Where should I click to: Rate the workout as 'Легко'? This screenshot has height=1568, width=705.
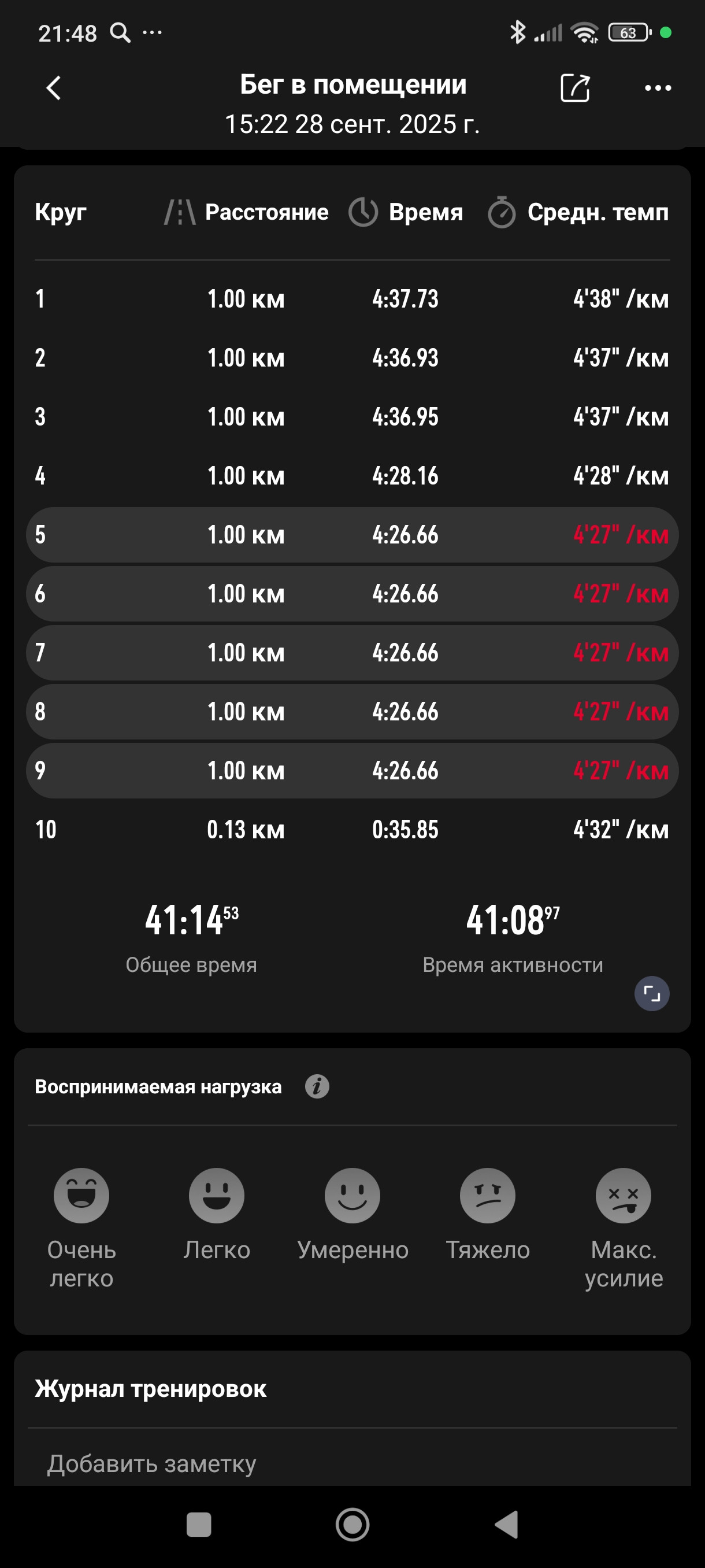tap(217, 1214)
